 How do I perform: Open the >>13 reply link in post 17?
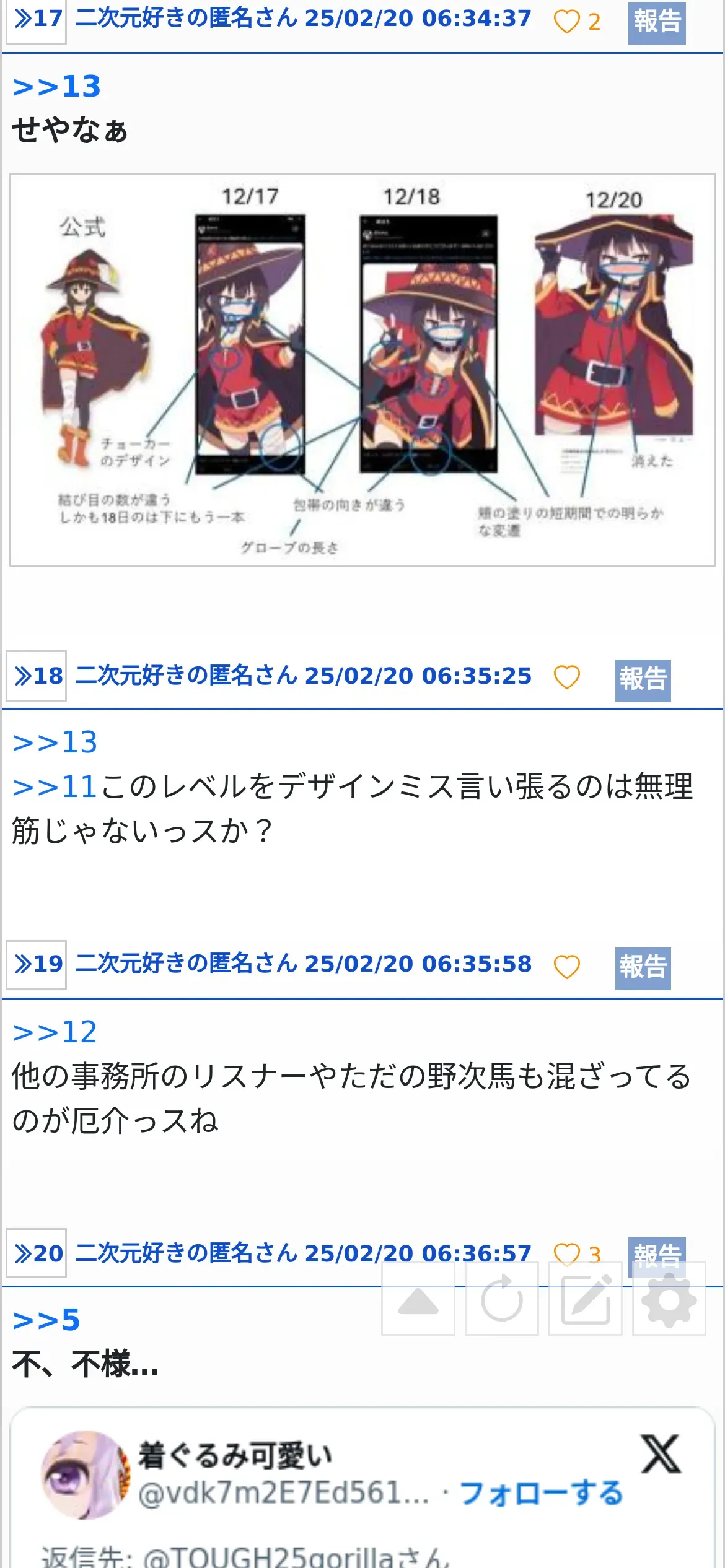[x=56, y=86]
